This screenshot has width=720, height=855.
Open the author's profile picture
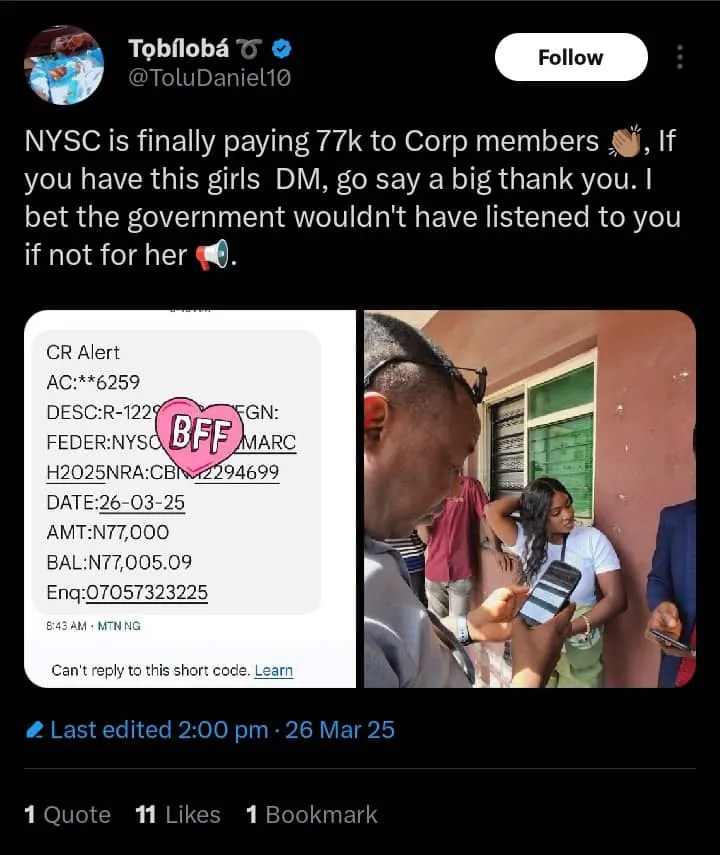tap(64, 65)
